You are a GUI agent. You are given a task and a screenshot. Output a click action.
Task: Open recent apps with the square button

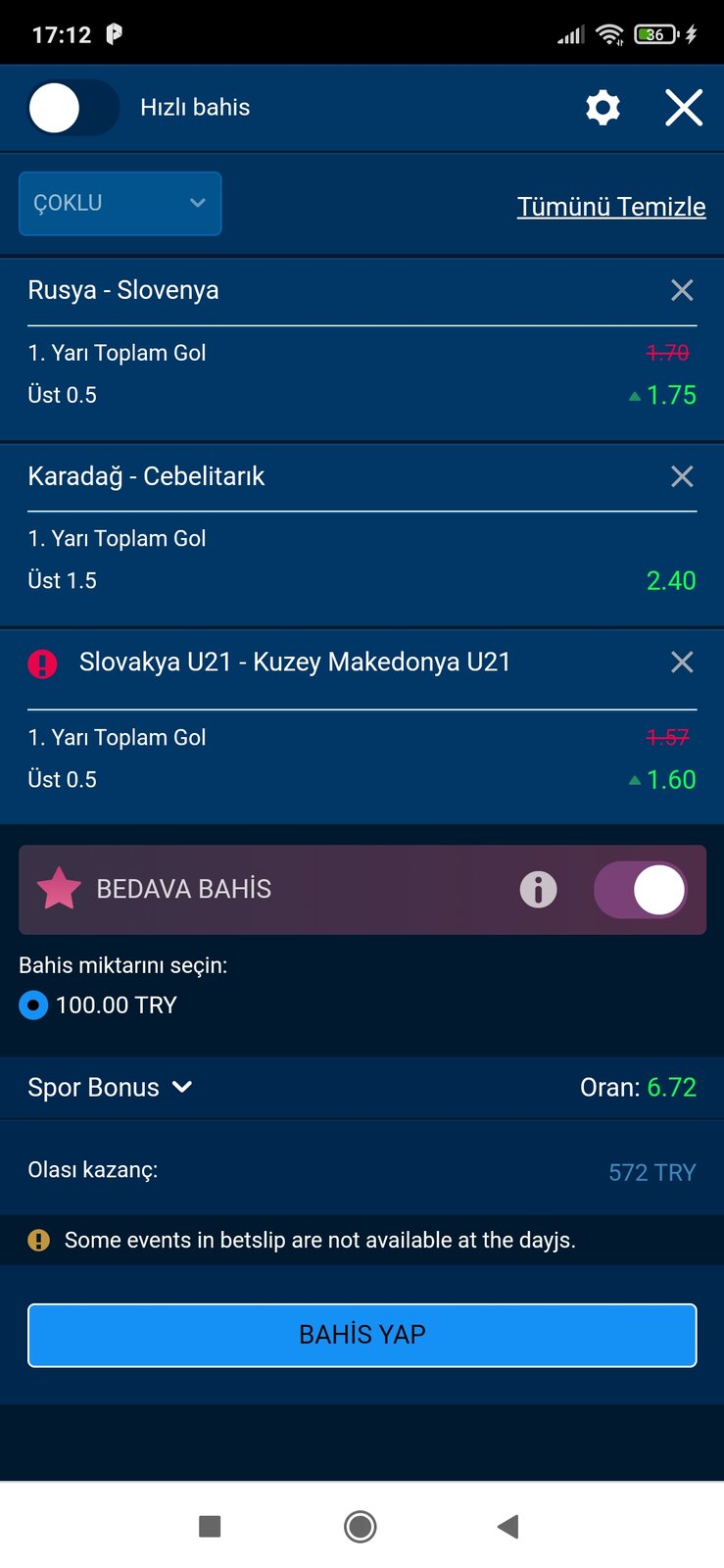tap(210, 1526)
